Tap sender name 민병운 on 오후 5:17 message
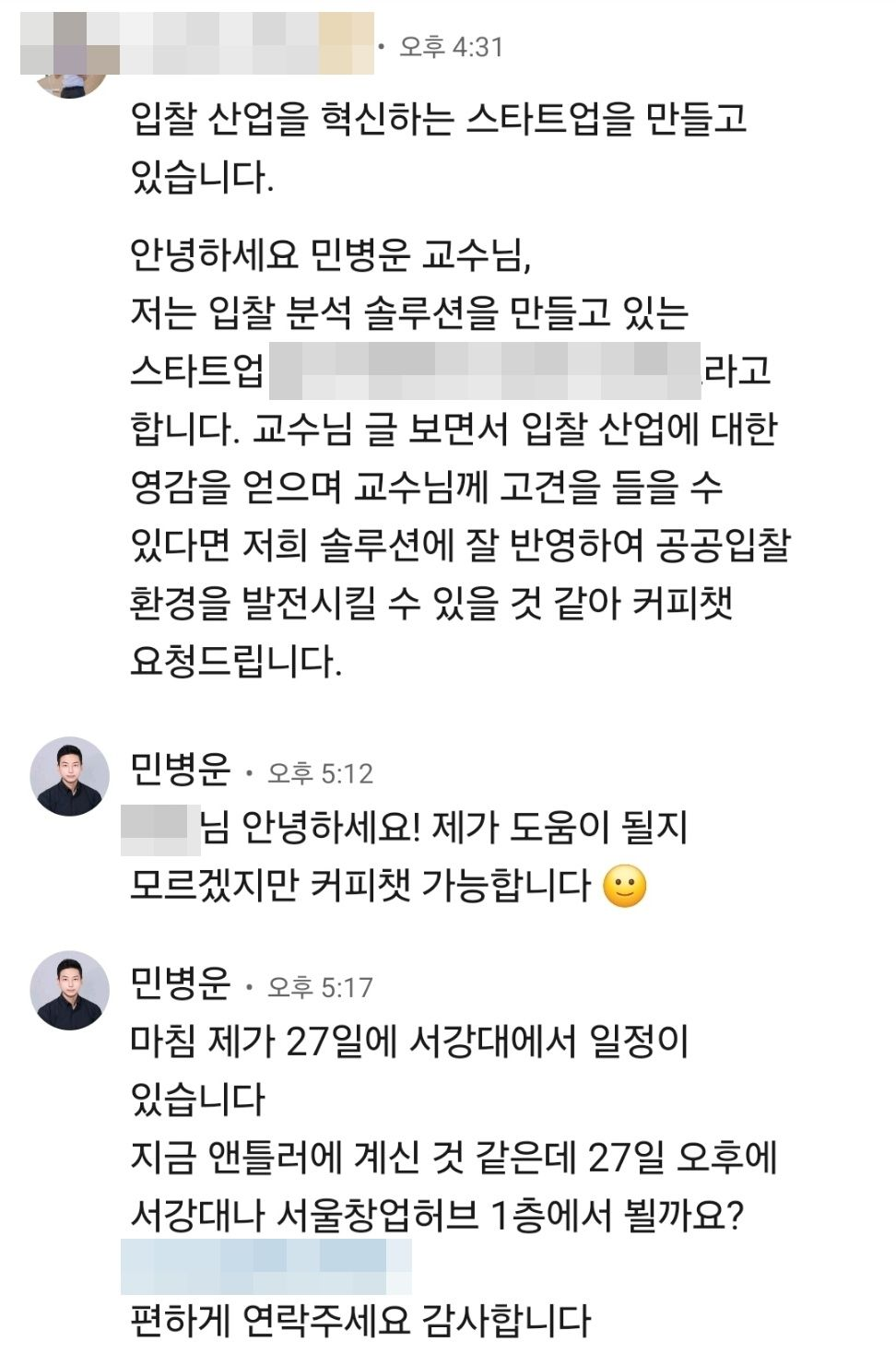The width and height of the screenshot is (896, 1365). [180, 984]
